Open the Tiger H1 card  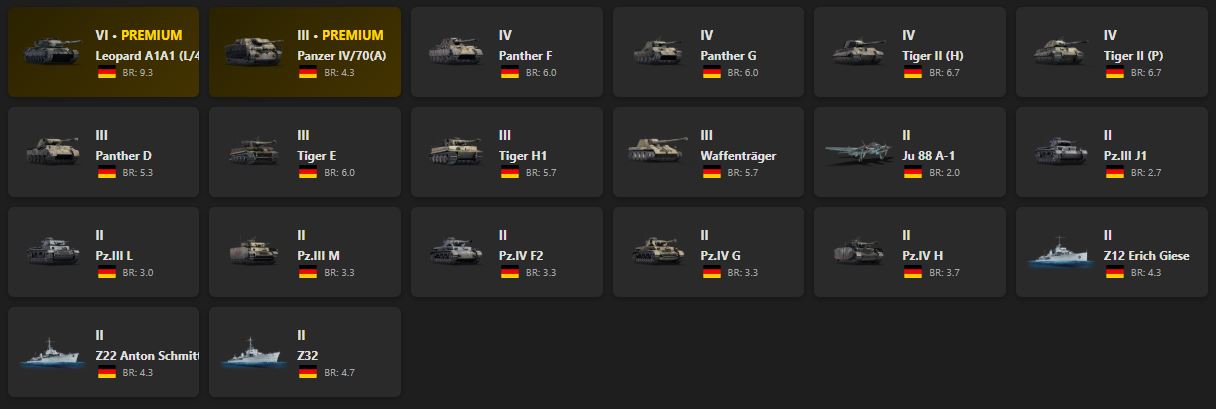click(x=507, y=152)
